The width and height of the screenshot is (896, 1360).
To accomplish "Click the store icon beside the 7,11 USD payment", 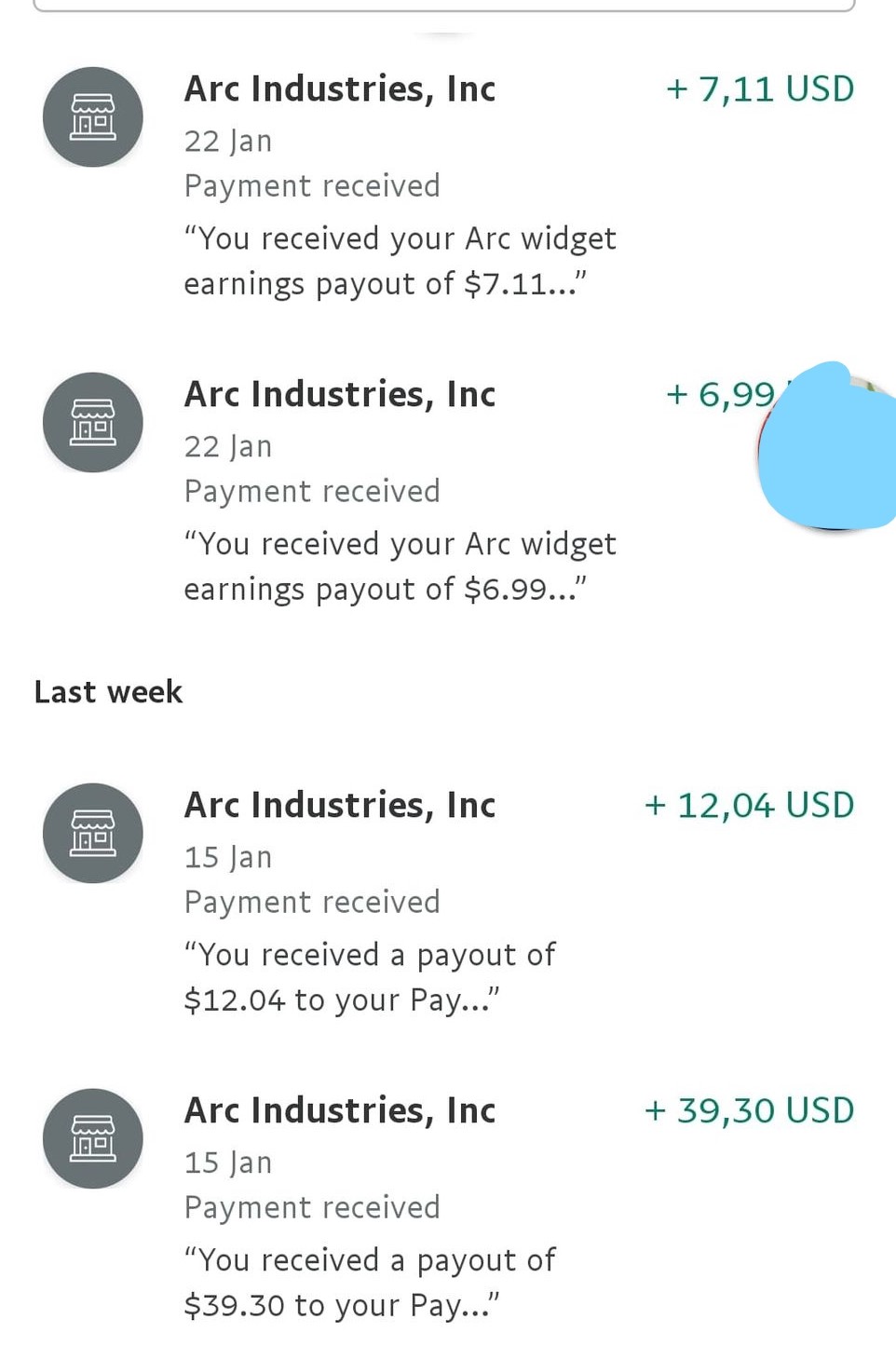I will (92, 116).
